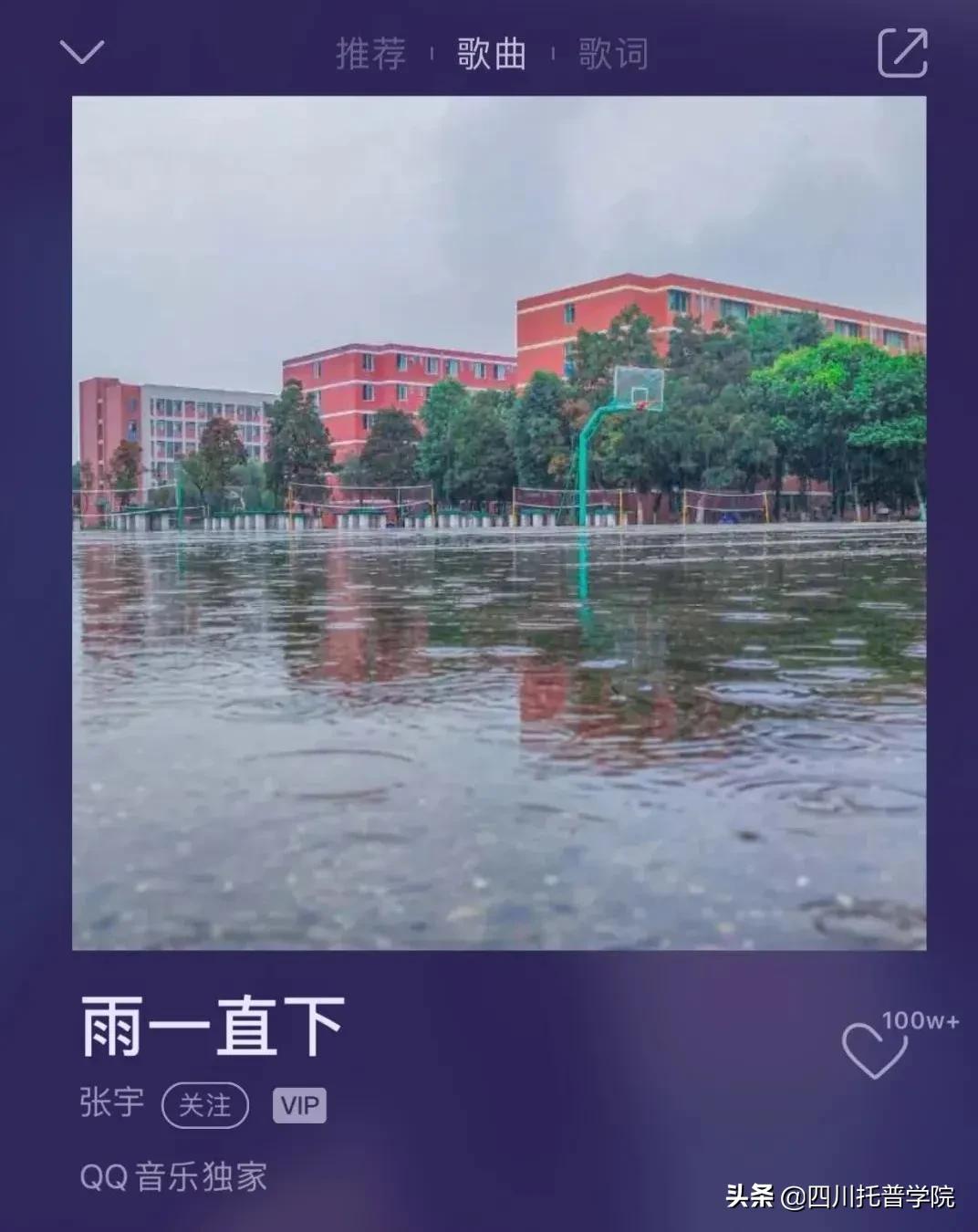The image size is (978, 1232).
Task: Switch to the 推荐 tab
Action: coord(370,55)
